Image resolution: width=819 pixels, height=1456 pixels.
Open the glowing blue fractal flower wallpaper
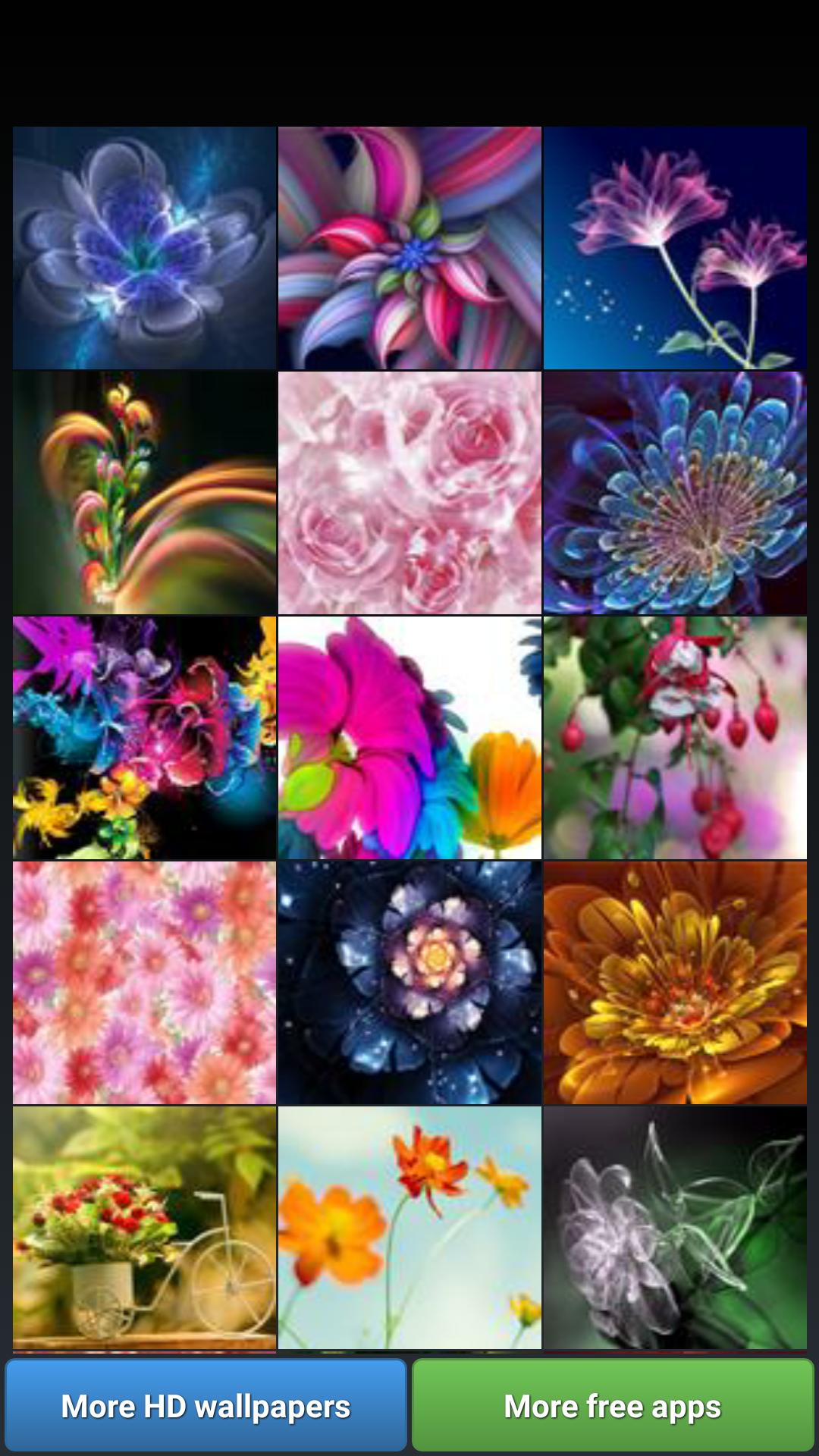point(144,248)
